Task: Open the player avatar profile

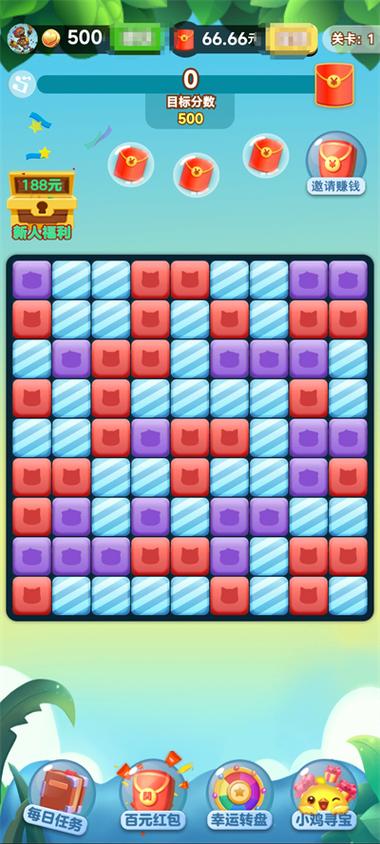Action: tap(23, 38)
